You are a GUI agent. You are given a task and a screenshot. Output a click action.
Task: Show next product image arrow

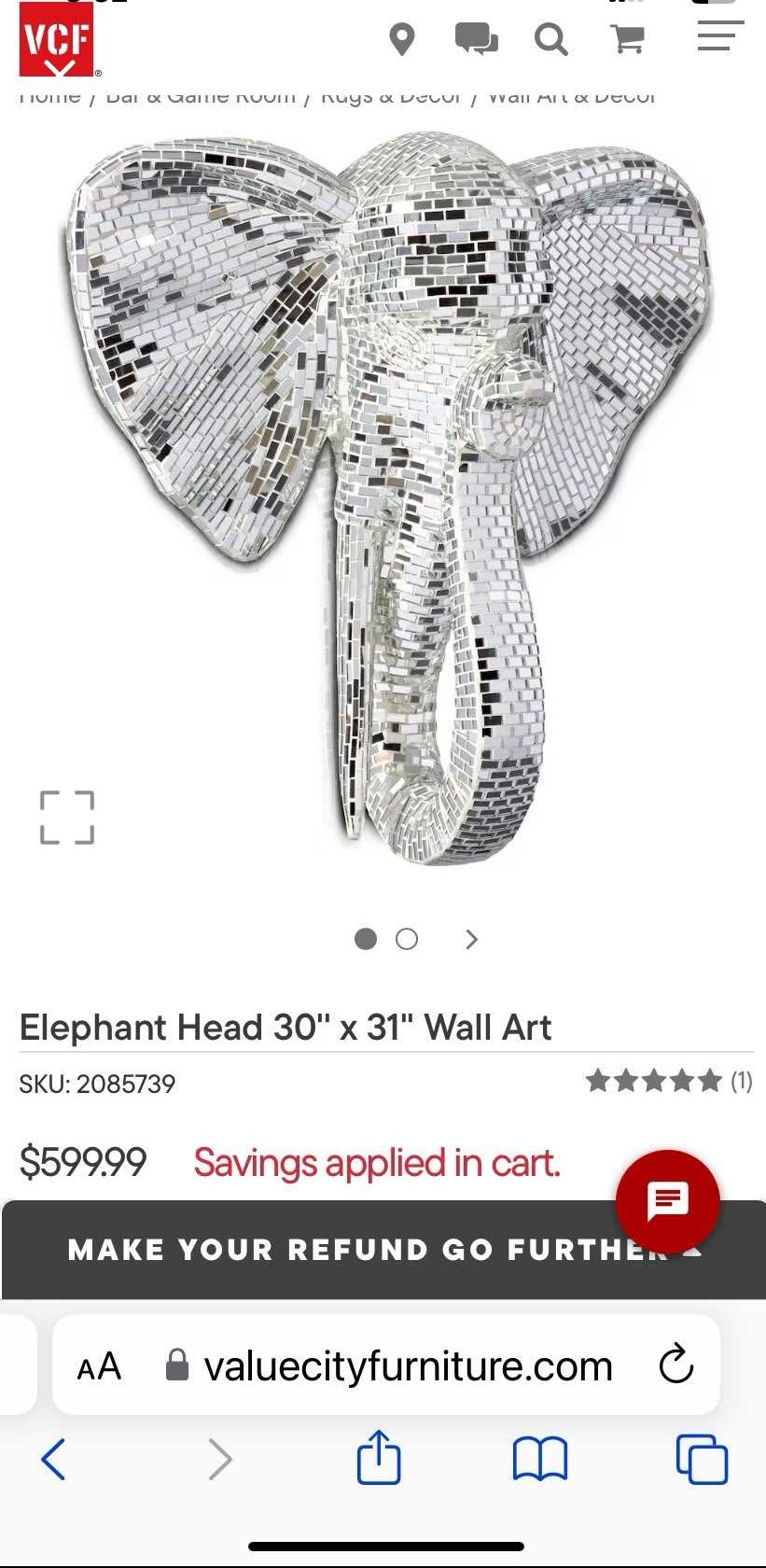pyautogui.click(x=472, y=939)
